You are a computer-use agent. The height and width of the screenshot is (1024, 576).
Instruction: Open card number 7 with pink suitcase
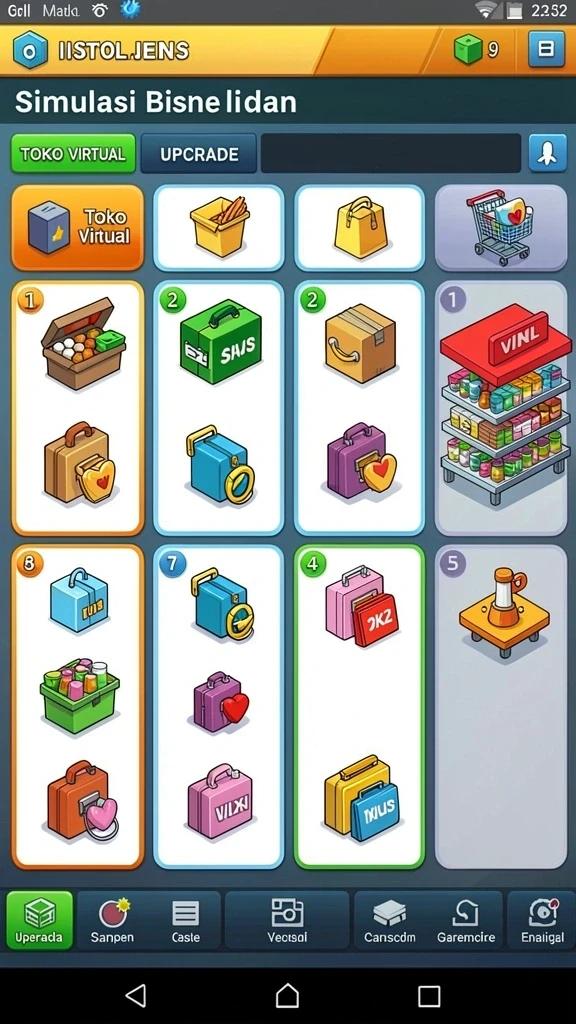pyautogui.click(x=219, y=707)
